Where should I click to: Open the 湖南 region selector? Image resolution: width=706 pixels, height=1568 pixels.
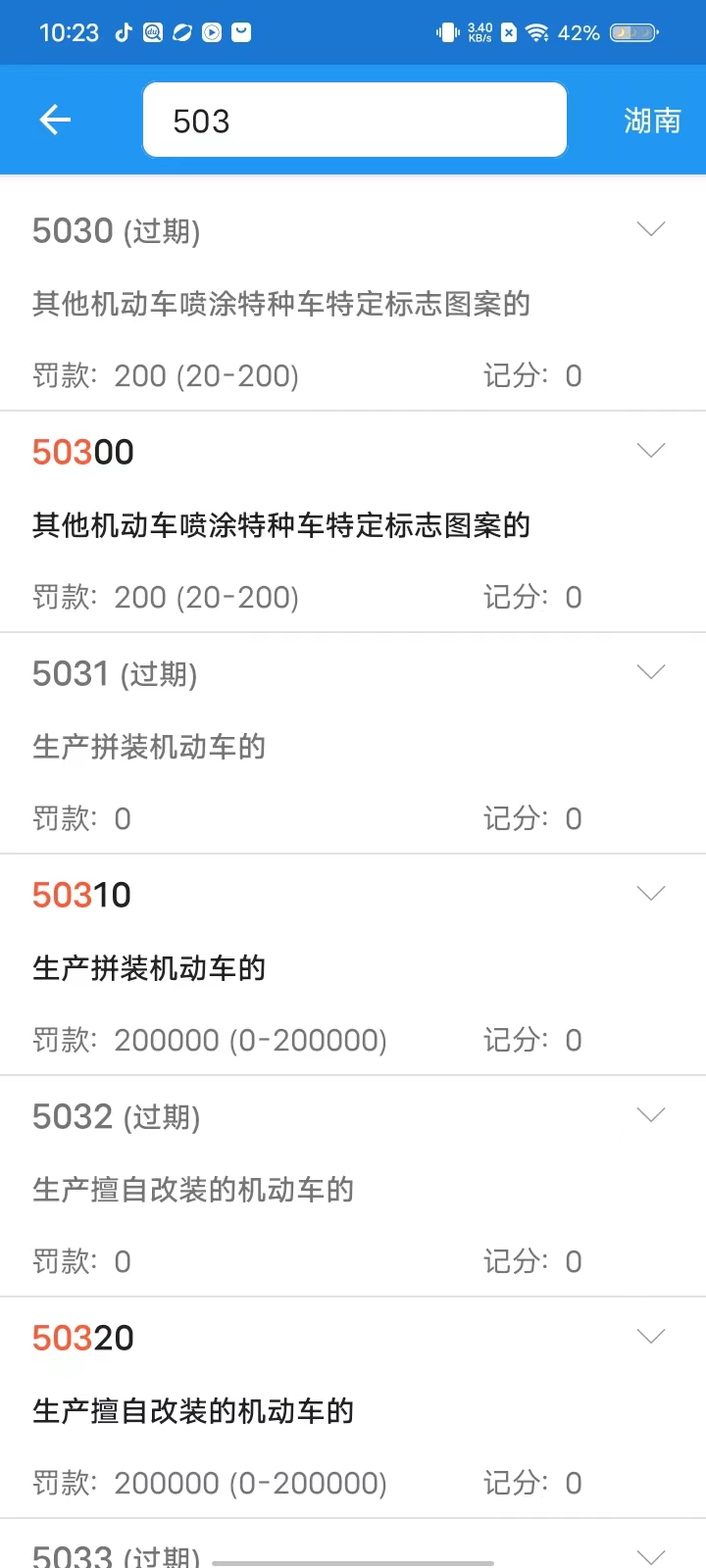click(x=651, y=120)
